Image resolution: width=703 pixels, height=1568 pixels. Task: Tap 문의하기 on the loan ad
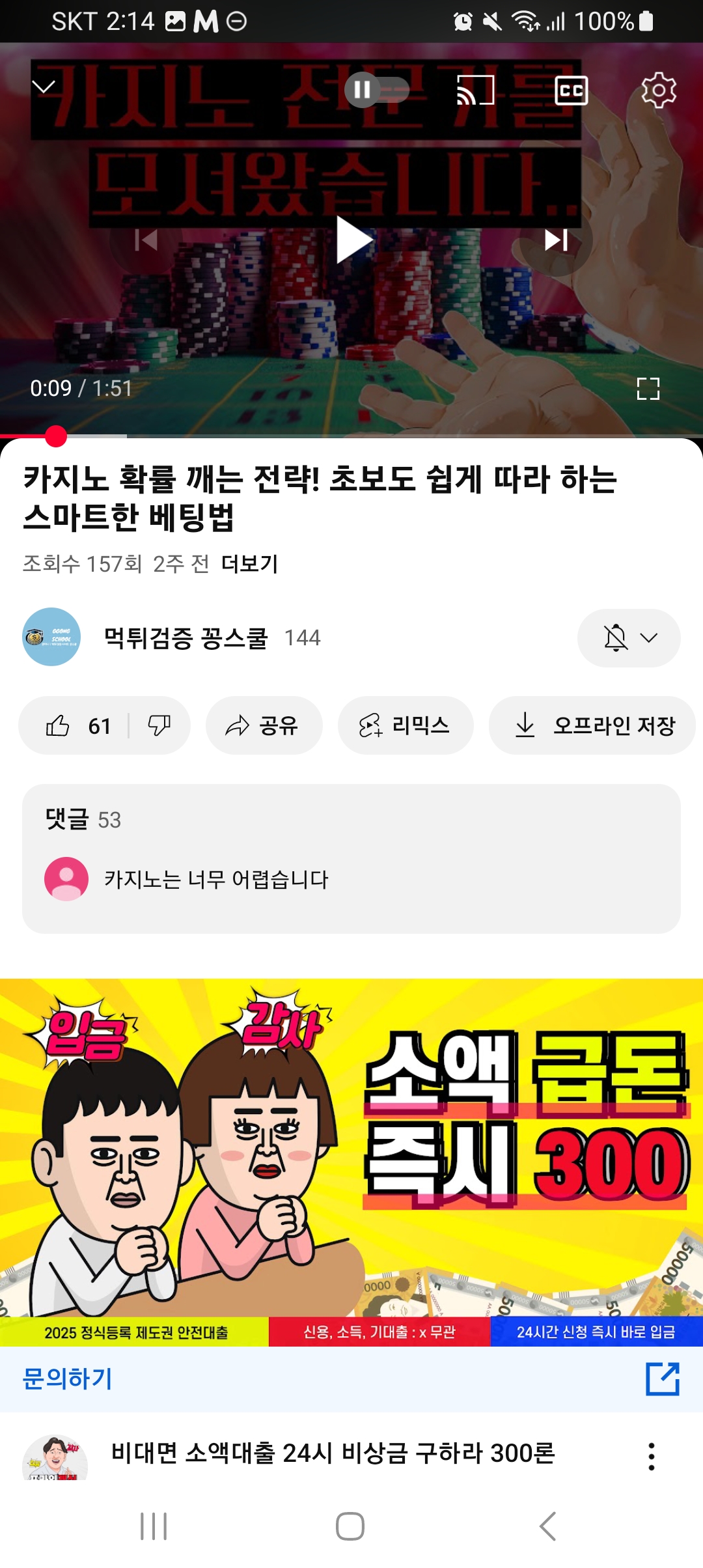(x=68, y=1379)
